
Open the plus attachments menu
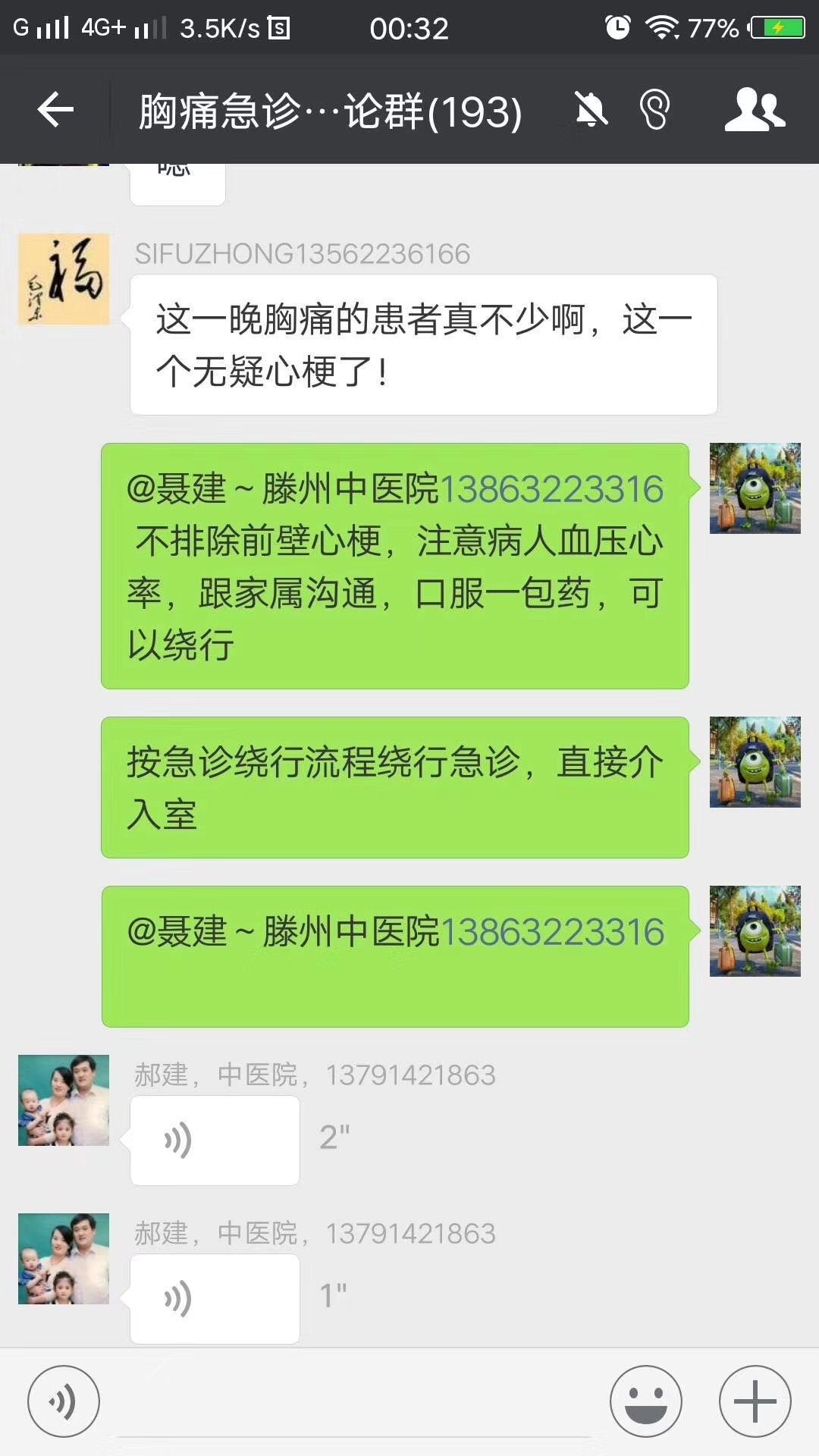(755, 1401)
